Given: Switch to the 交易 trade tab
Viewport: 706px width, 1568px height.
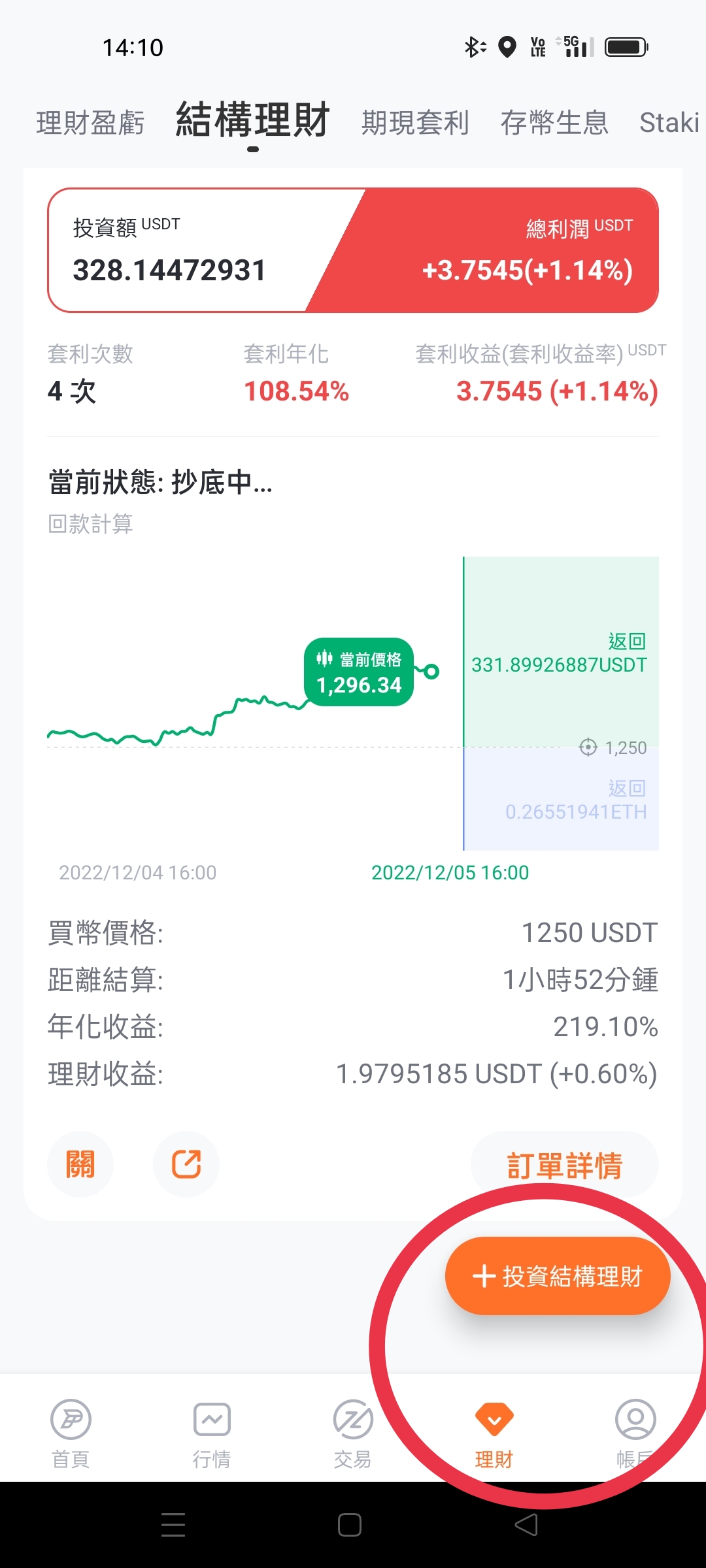Looking at the screenshot, I should pyautogui.click(x=353, y=1434).
